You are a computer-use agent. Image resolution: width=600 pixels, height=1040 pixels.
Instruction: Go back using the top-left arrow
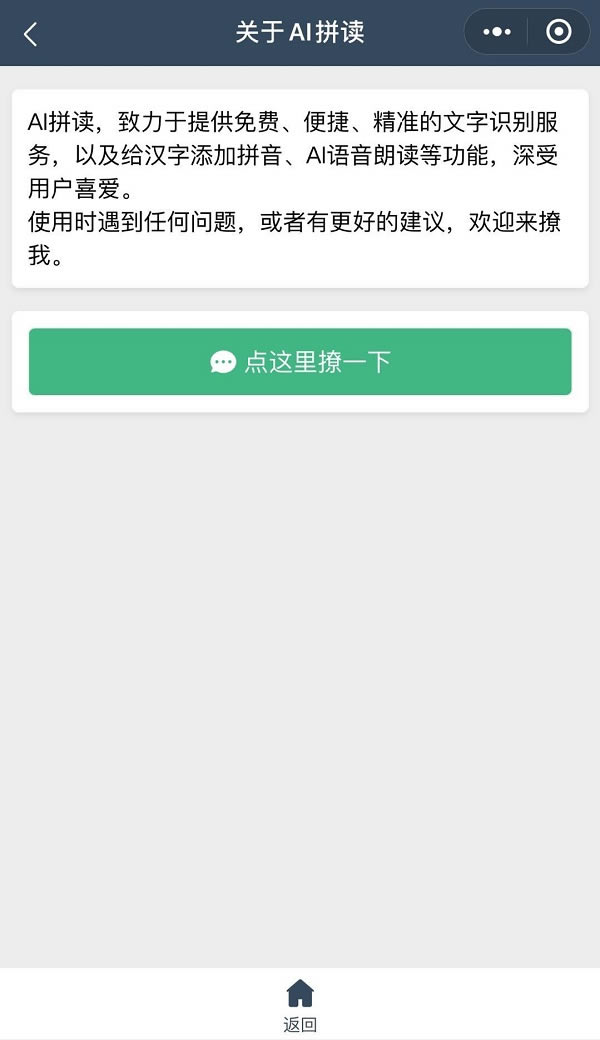(x=30, y=34)
